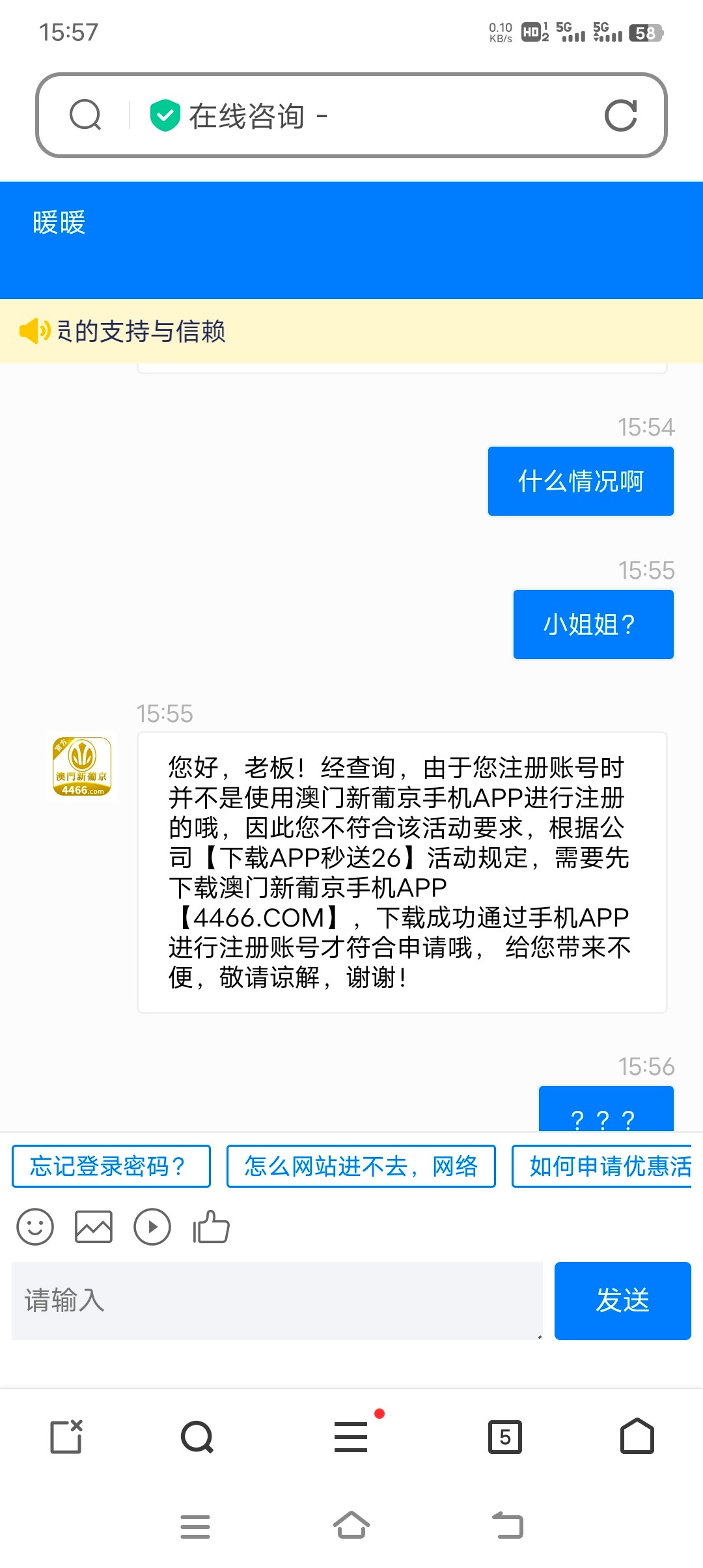Select the 怎么网站进不去，网络 quick question
This screenshot has width=703, height=1568.
361,1166
